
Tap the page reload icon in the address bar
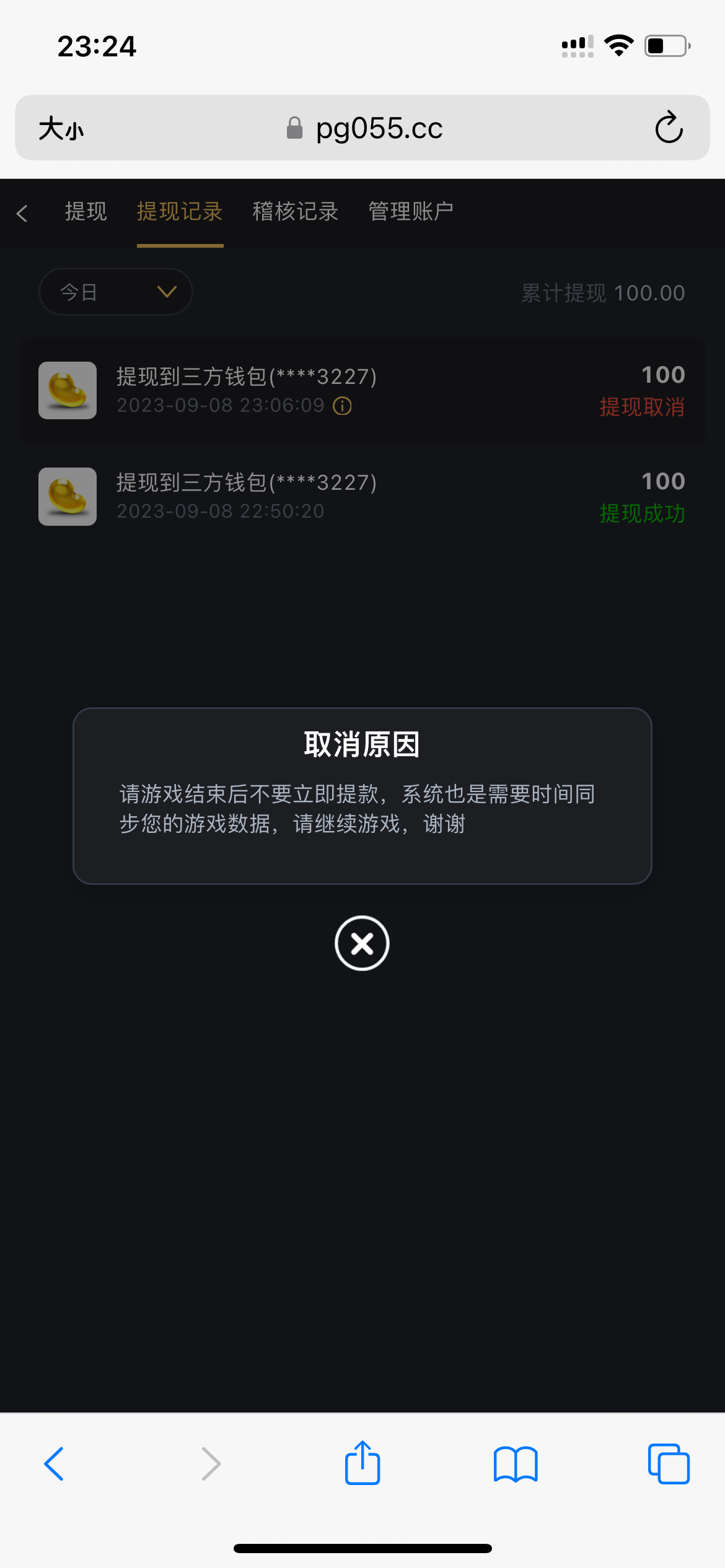click(670, 128)
